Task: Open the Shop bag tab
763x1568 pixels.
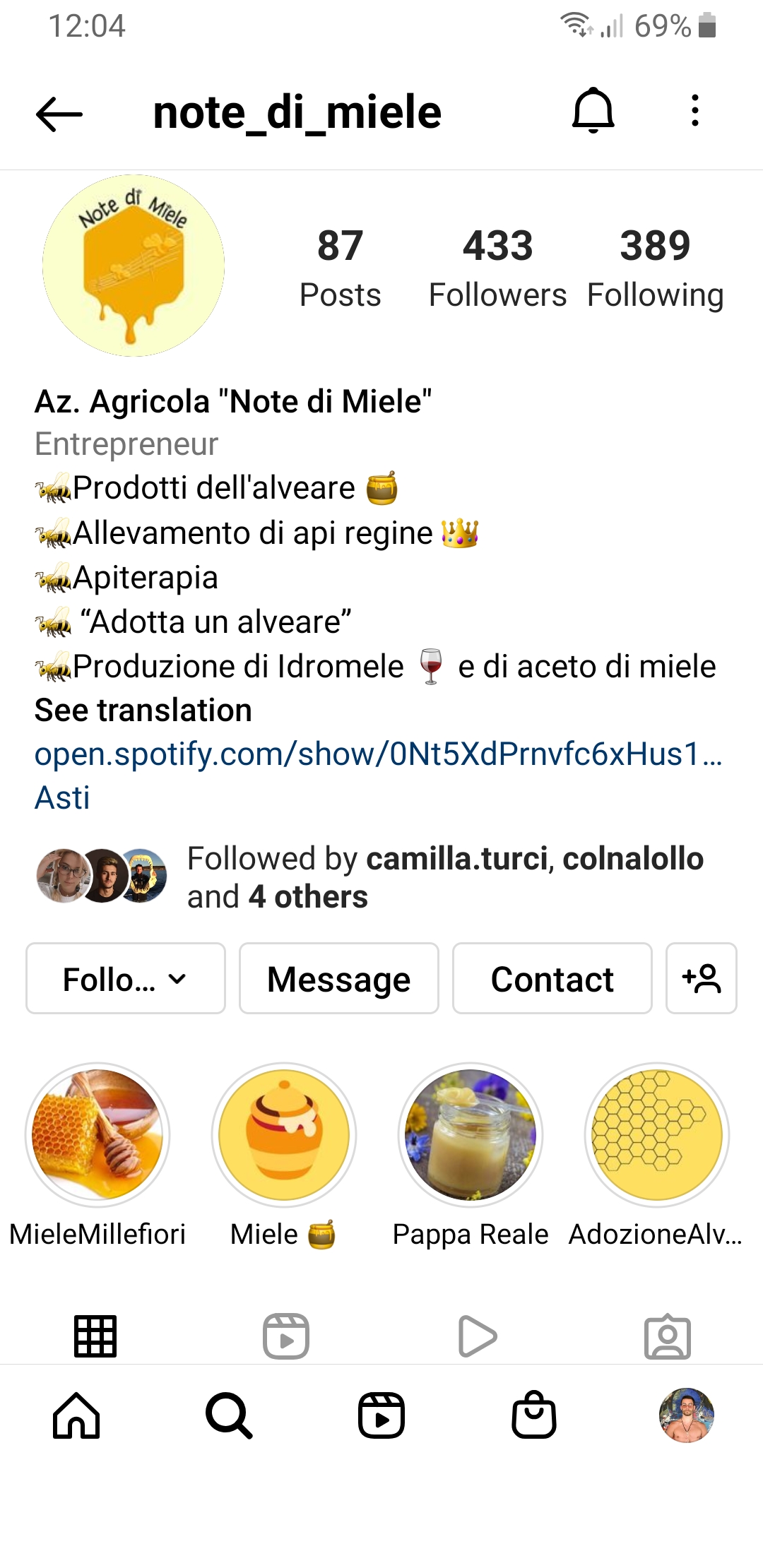Action: pyautogui.click(x=534, y=1415)
